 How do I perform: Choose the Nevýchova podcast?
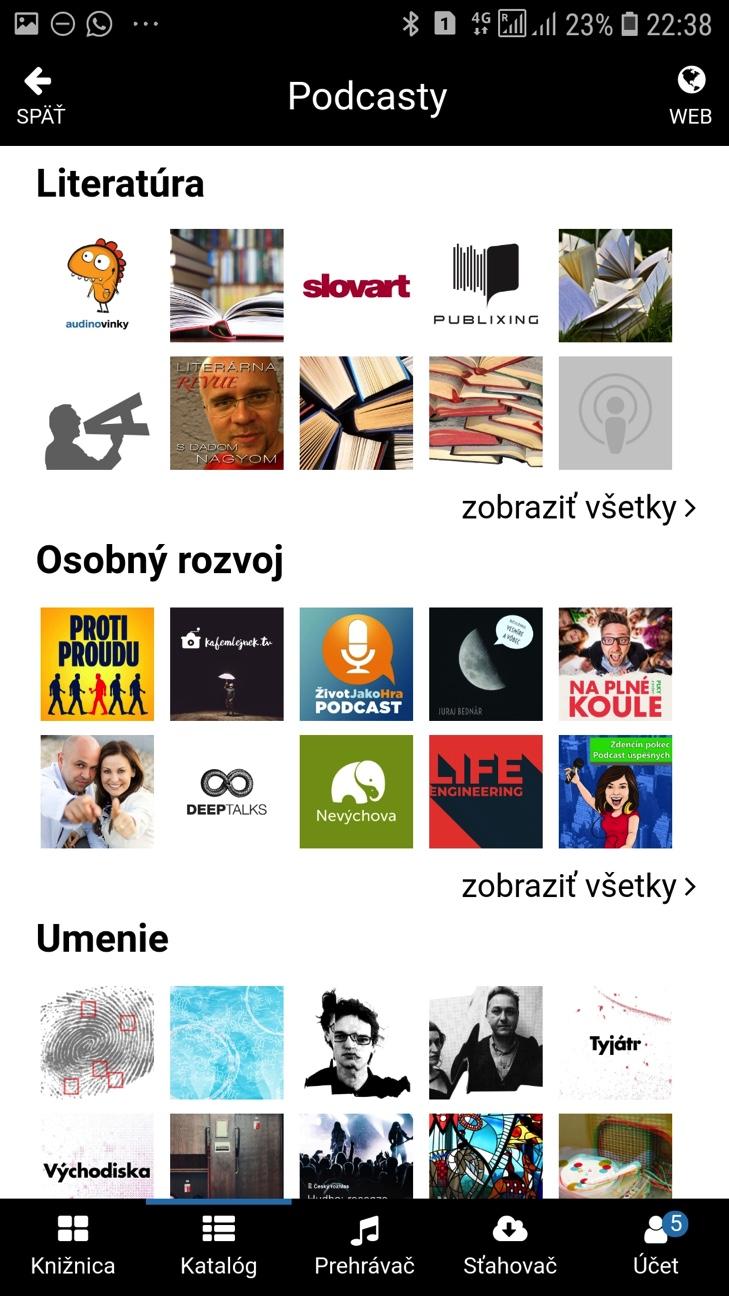356,792
